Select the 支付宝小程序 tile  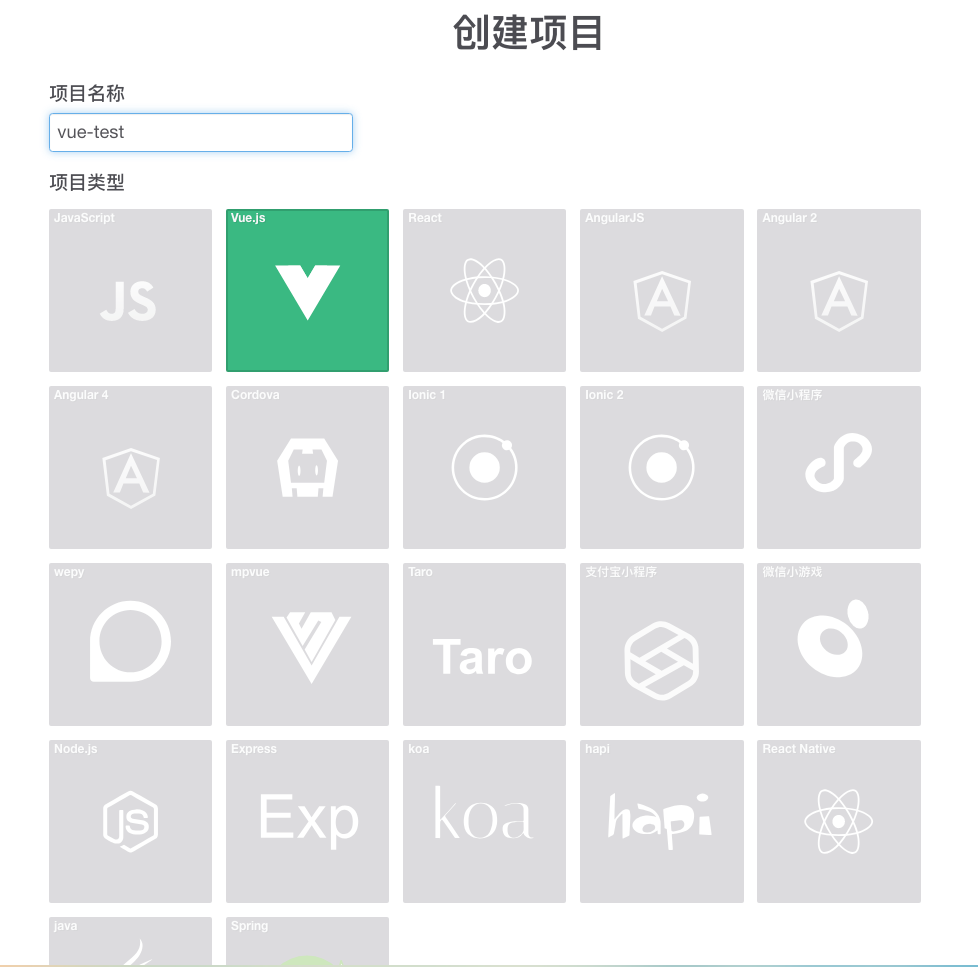(x=661, y=644)
